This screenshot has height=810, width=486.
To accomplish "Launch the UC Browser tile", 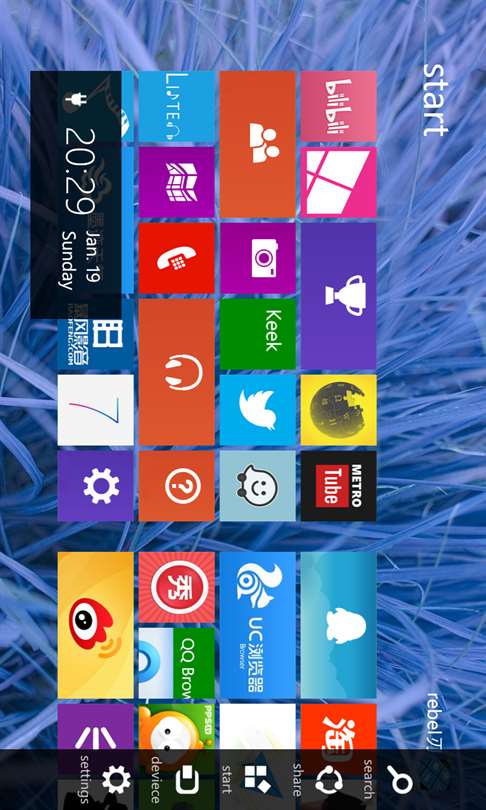I will (258, 625).
